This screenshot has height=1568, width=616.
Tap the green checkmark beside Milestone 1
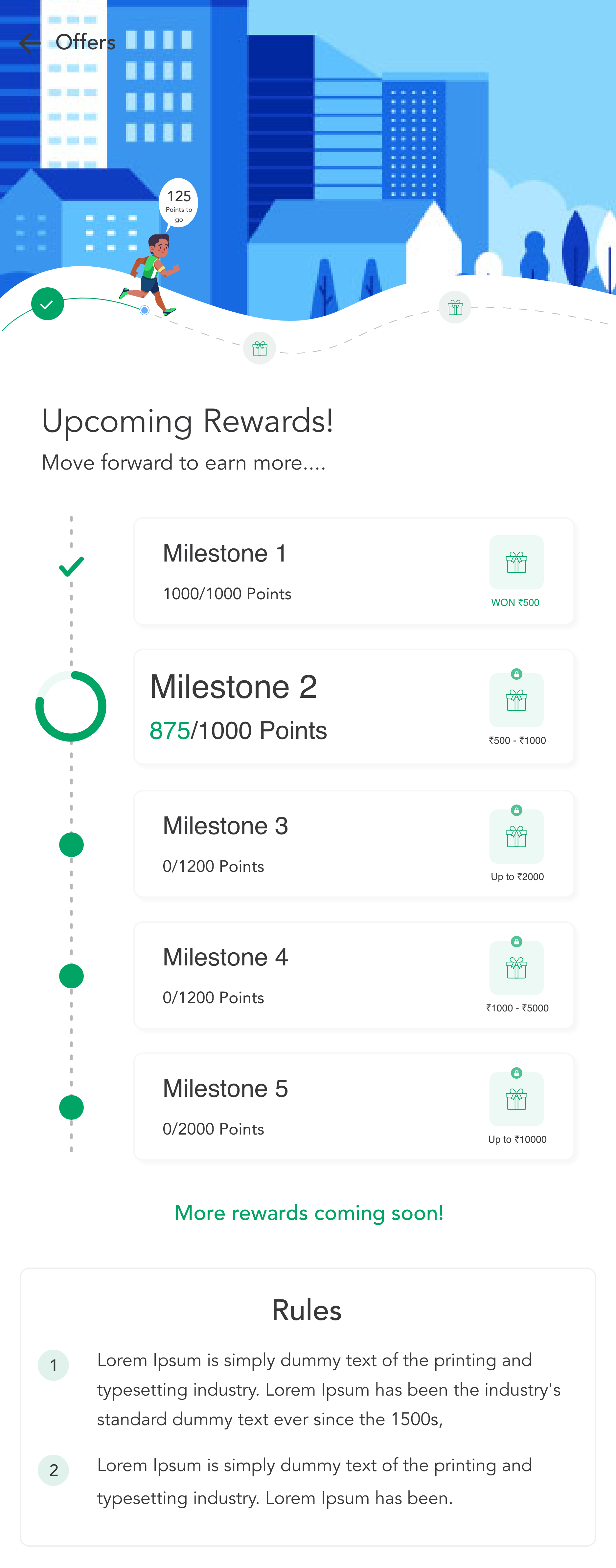pyautogui.click(x=71, y=566)
